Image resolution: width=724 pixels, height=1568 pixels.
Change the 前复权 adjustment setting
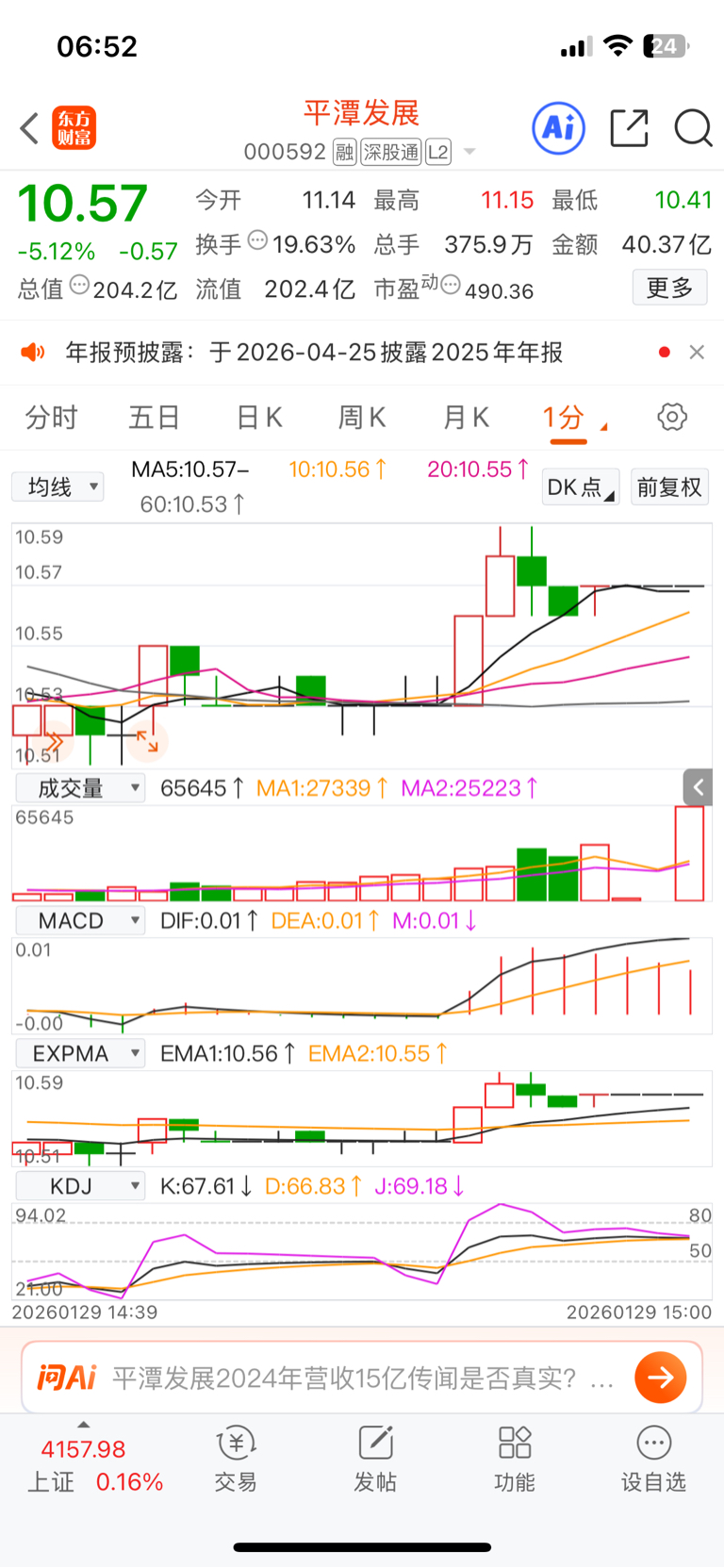[669, 487]
